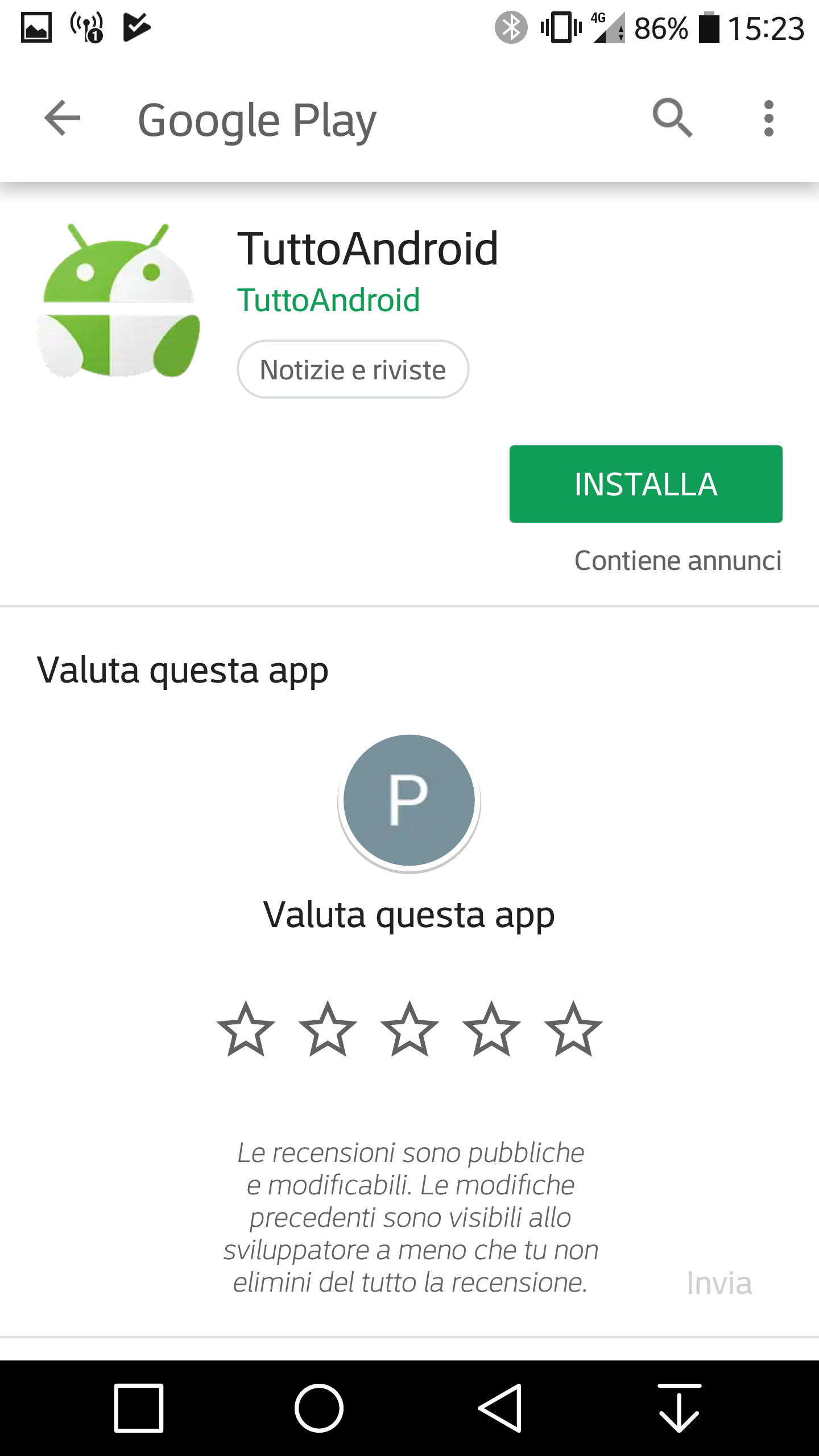Image resolution: width=819 pixels, height=1456 pixels.
Task: Rate the app four stars
Action: tap(491, 1028)
